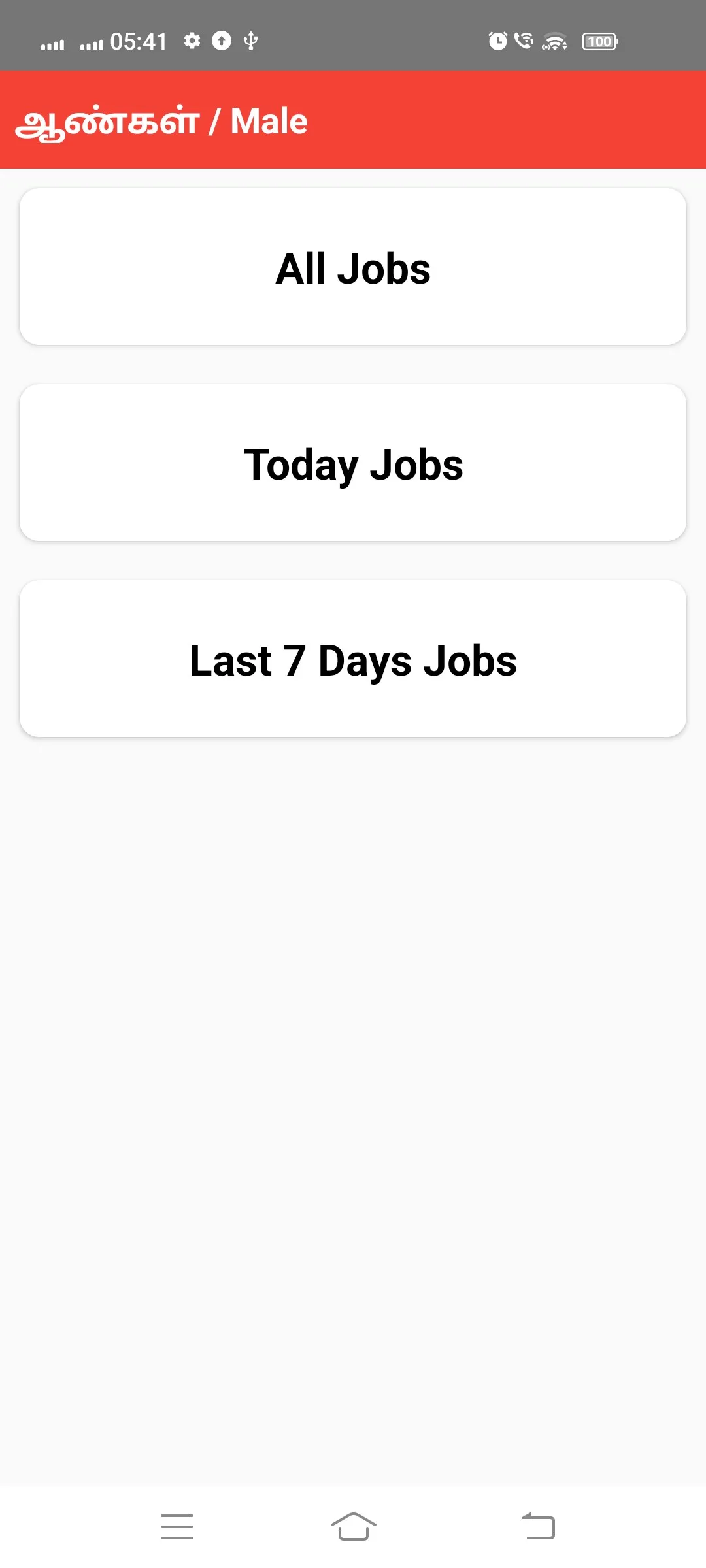Tap the recent apps button in navigation bar
The height and width of the screenshot is (1568, 706).
pos(176,1527)
